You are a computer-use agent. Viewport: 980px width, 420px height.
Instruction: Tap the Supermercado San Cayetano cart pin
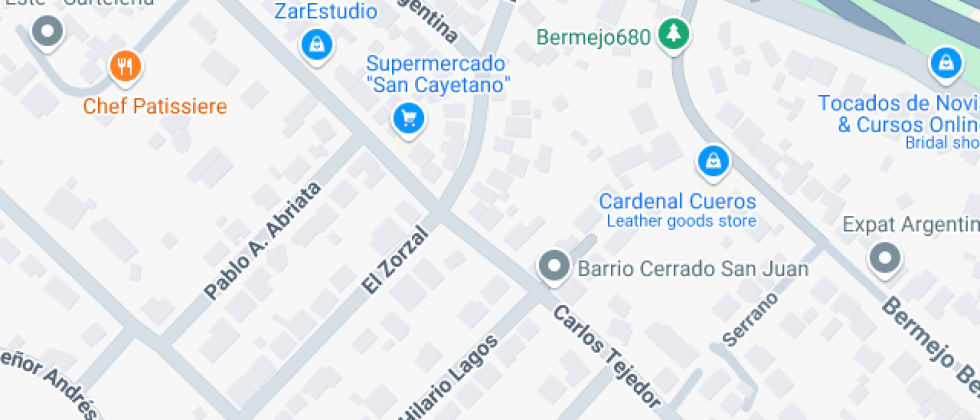(407, 119)
